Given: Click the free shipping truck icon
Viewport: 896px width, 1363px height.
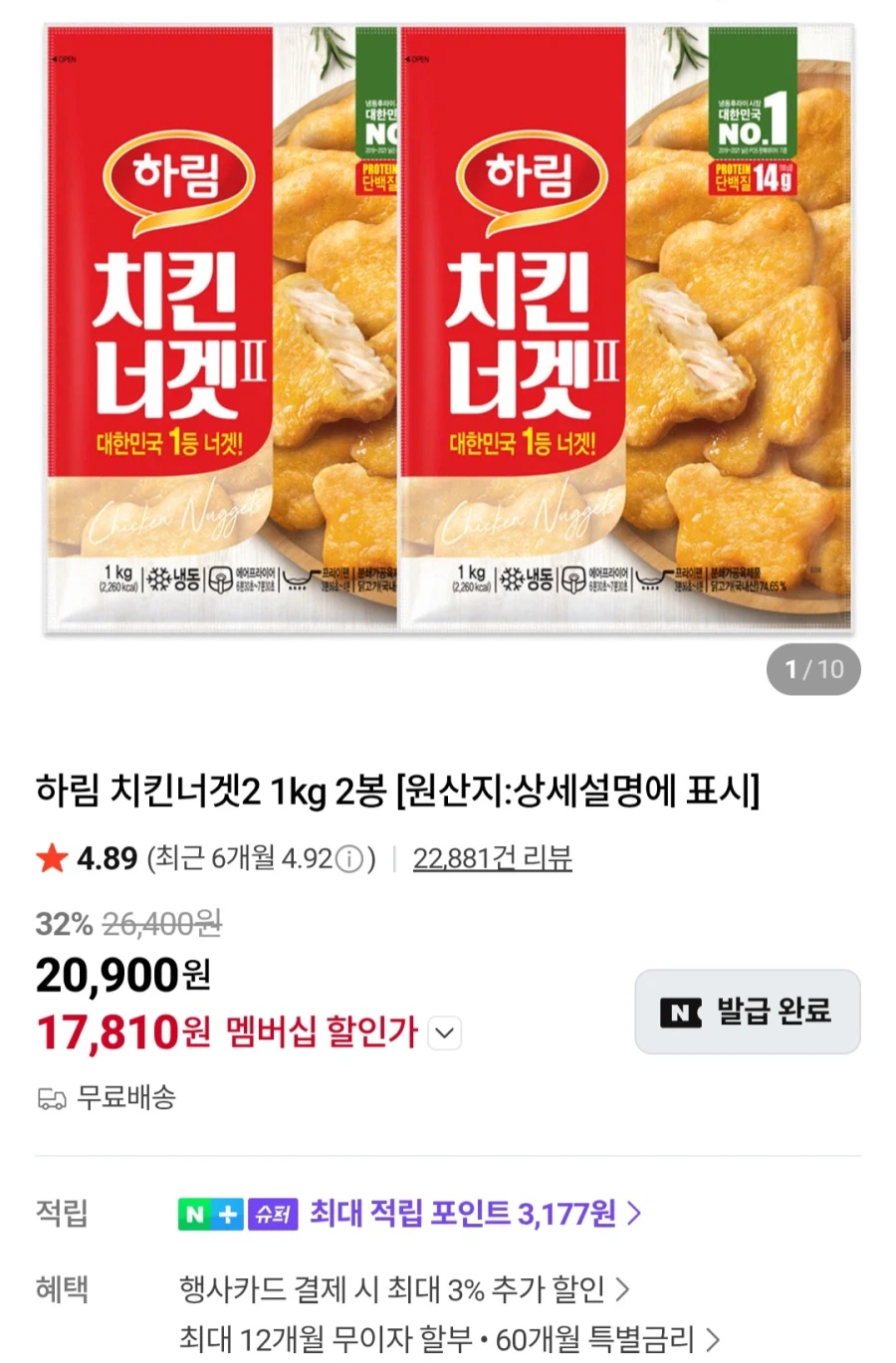Looking at the screenshot, I should click(x=51, y=1098).
